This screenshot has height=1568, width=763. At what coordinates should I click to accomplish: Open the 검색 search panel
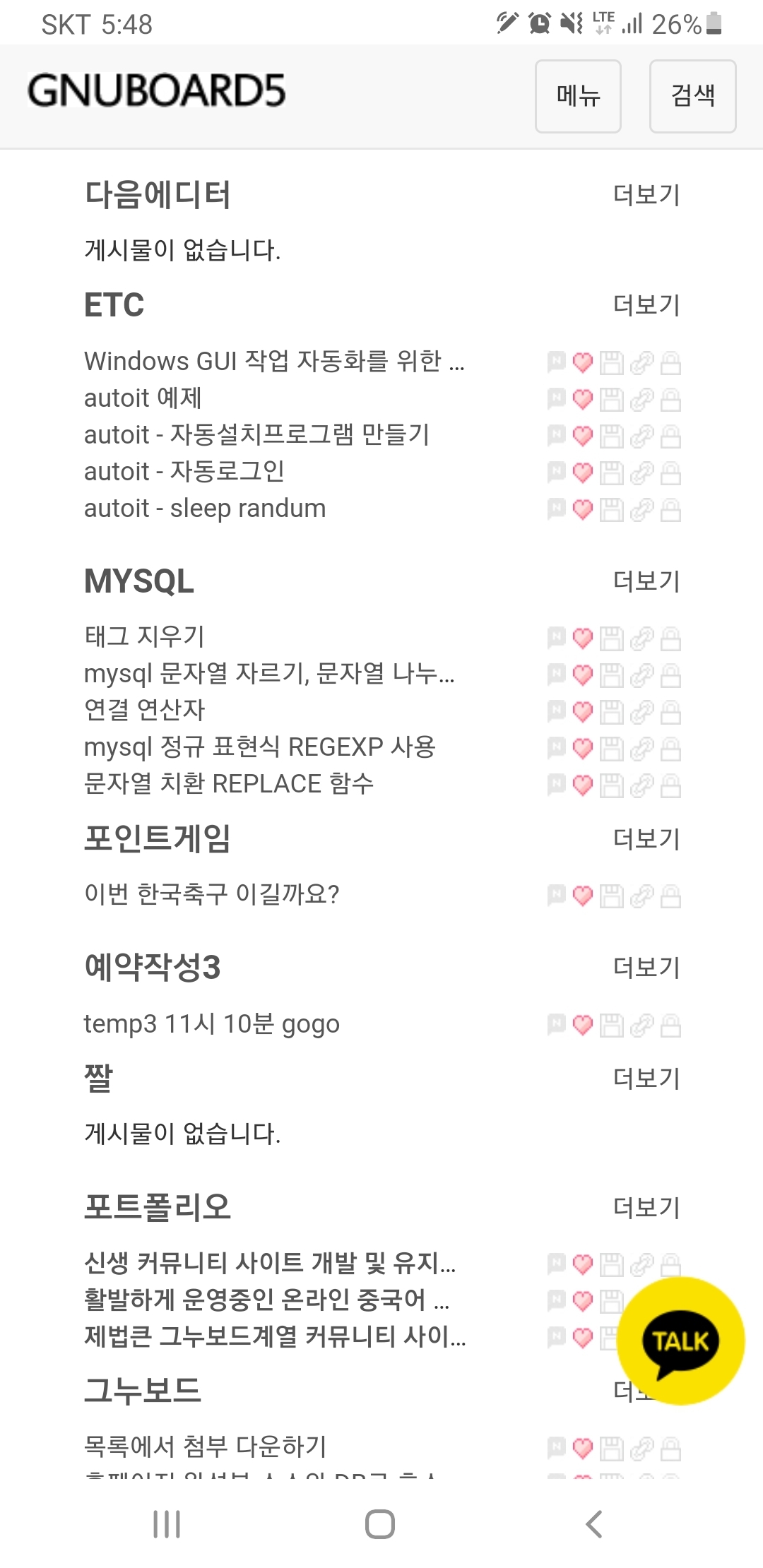(692, 96)
